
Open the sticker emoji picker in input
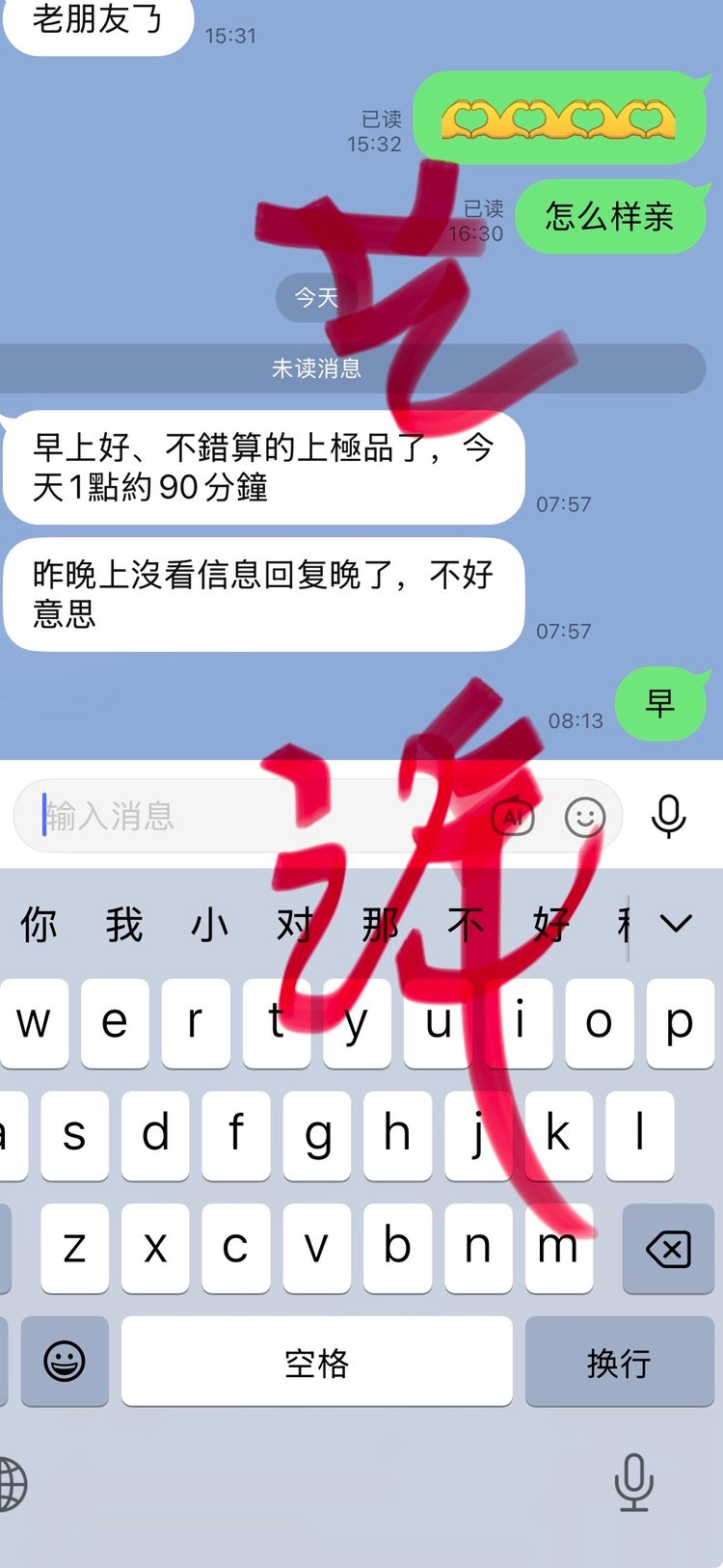coord(584,818)
